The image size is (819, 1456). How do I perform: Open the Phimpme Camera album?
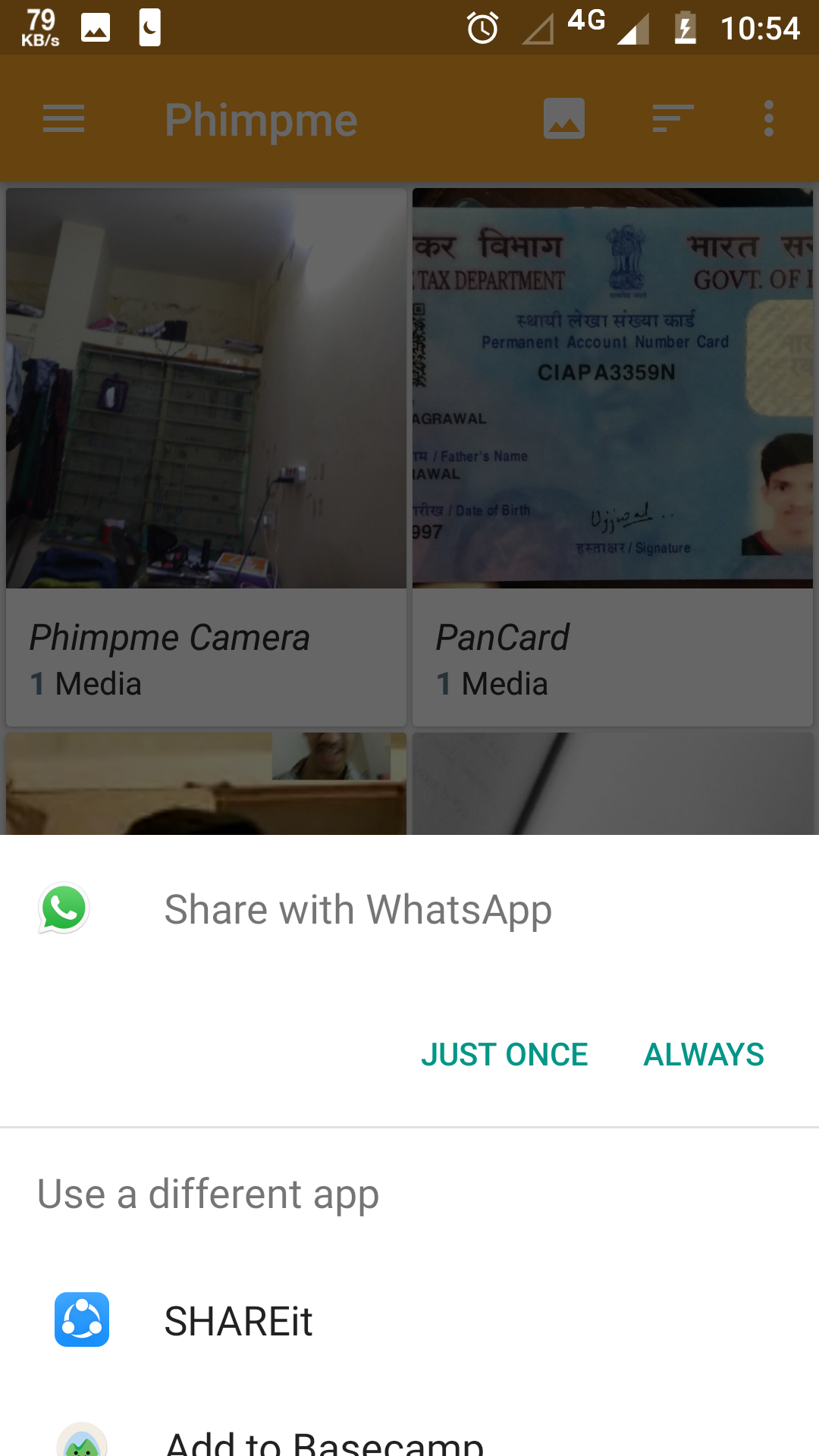206,455
